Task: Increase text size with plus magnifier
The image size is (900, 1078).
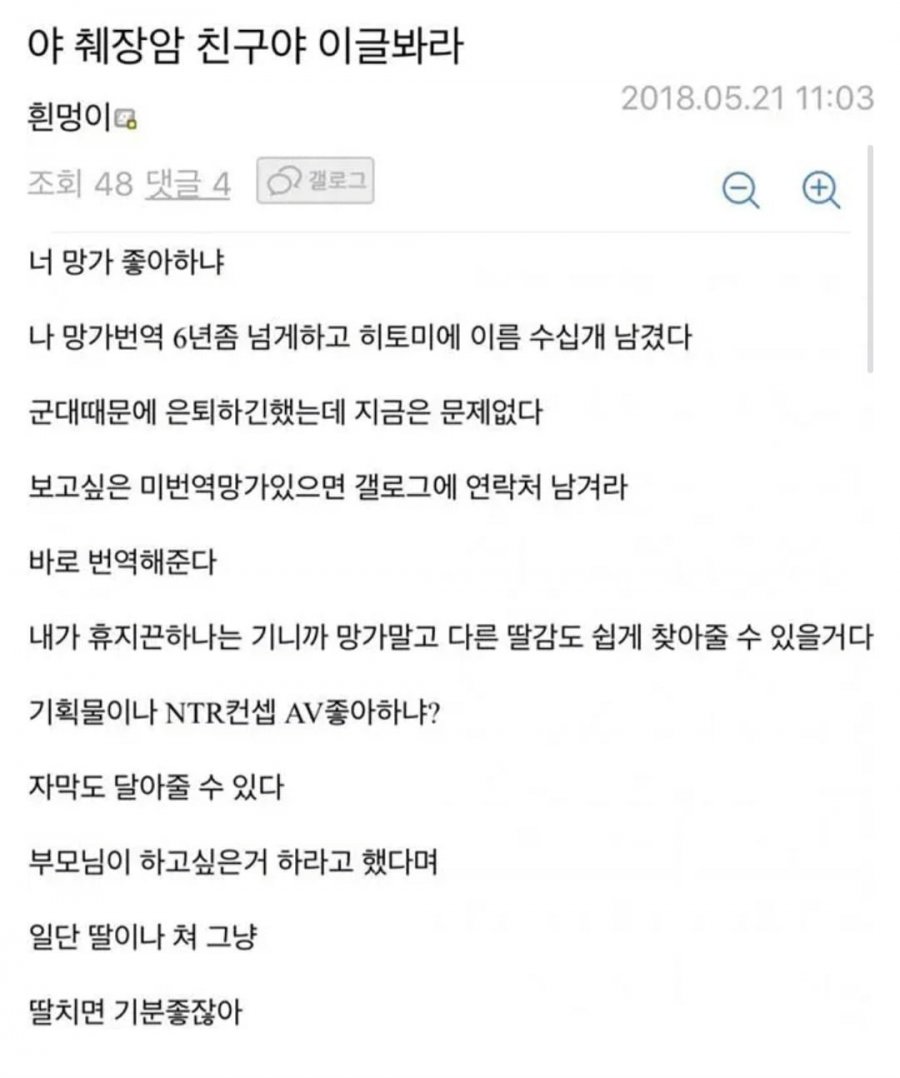Action: click(821, 188)
